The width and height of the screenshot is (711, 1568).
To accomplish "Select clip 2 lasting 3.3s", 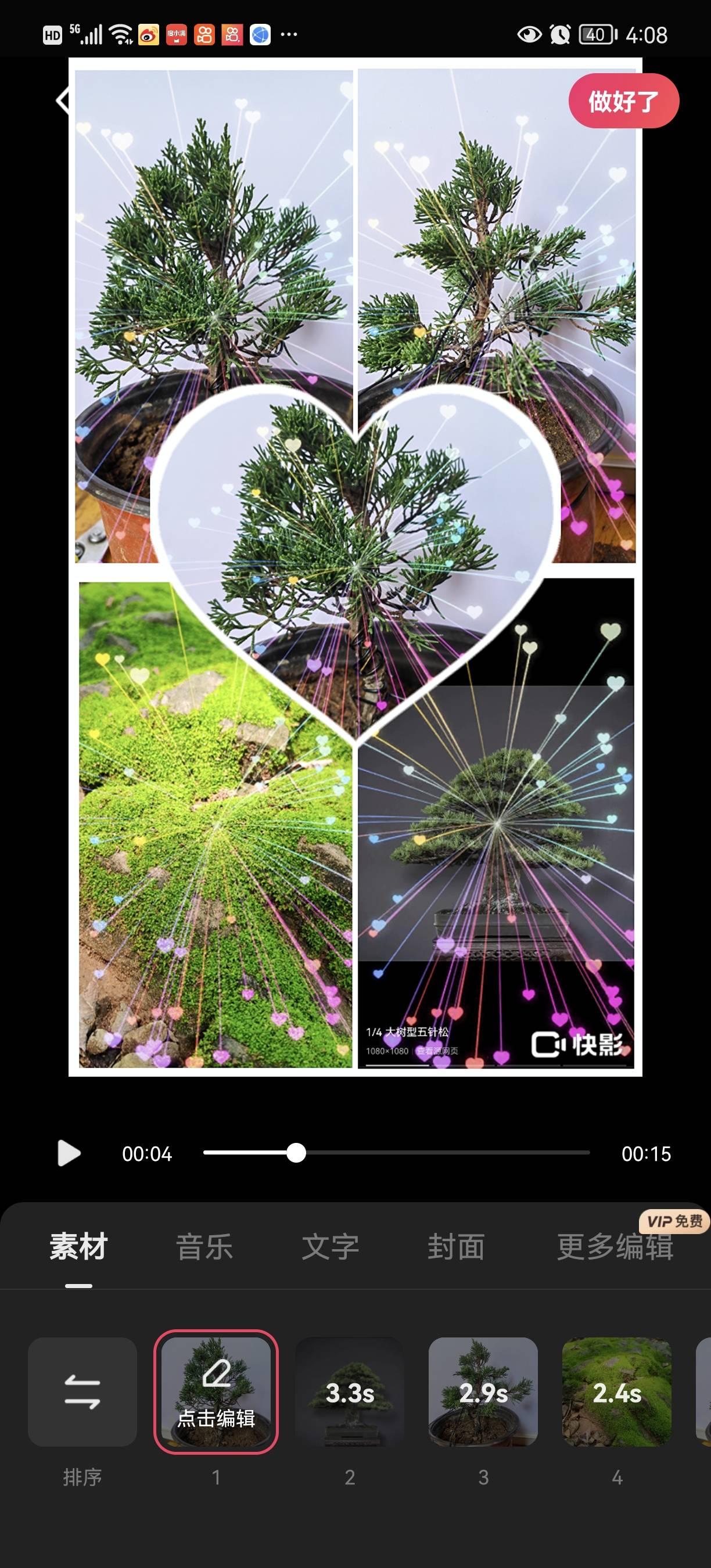I will (x=350, y=1391).
